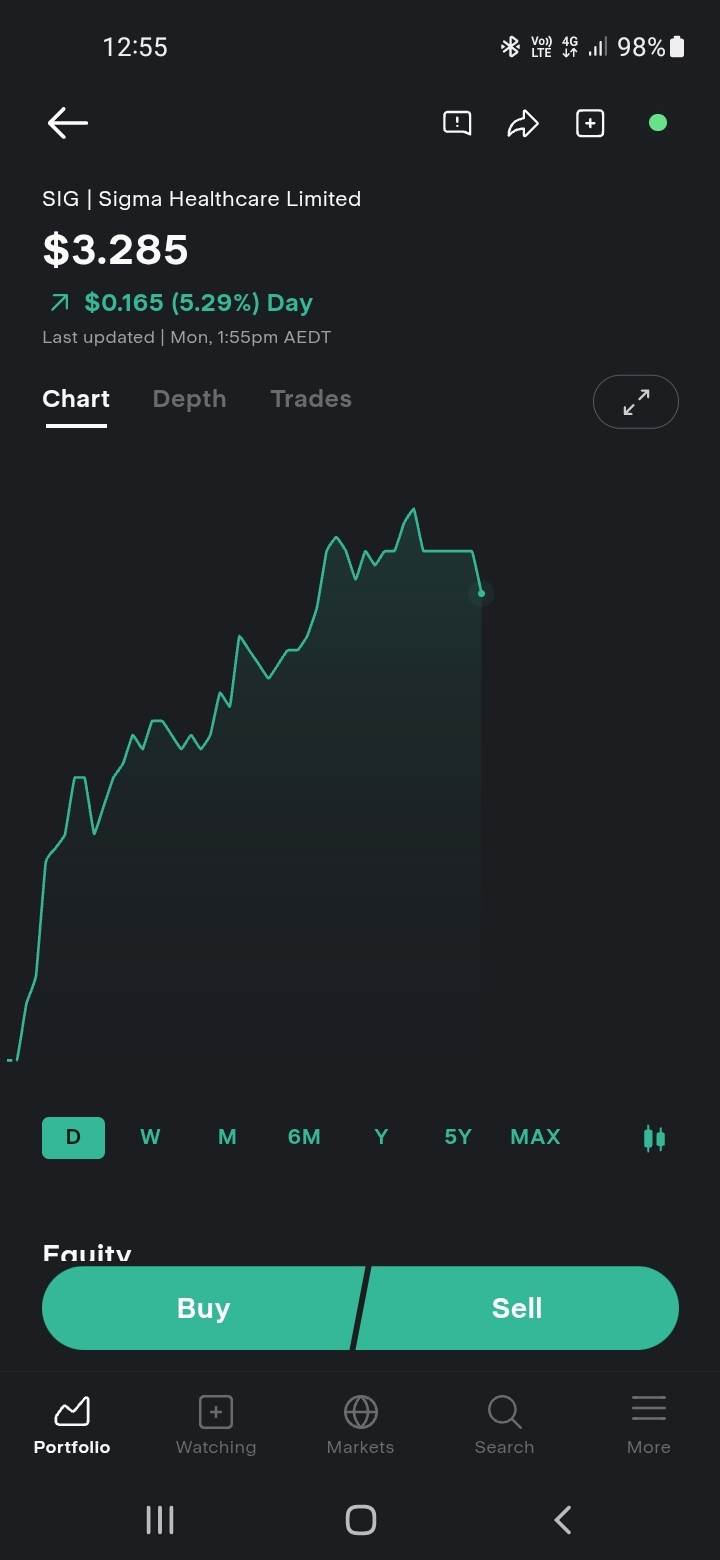Select the 6M chart range
Viewport: 720px width, 1560px height.
pos(304,1137)
